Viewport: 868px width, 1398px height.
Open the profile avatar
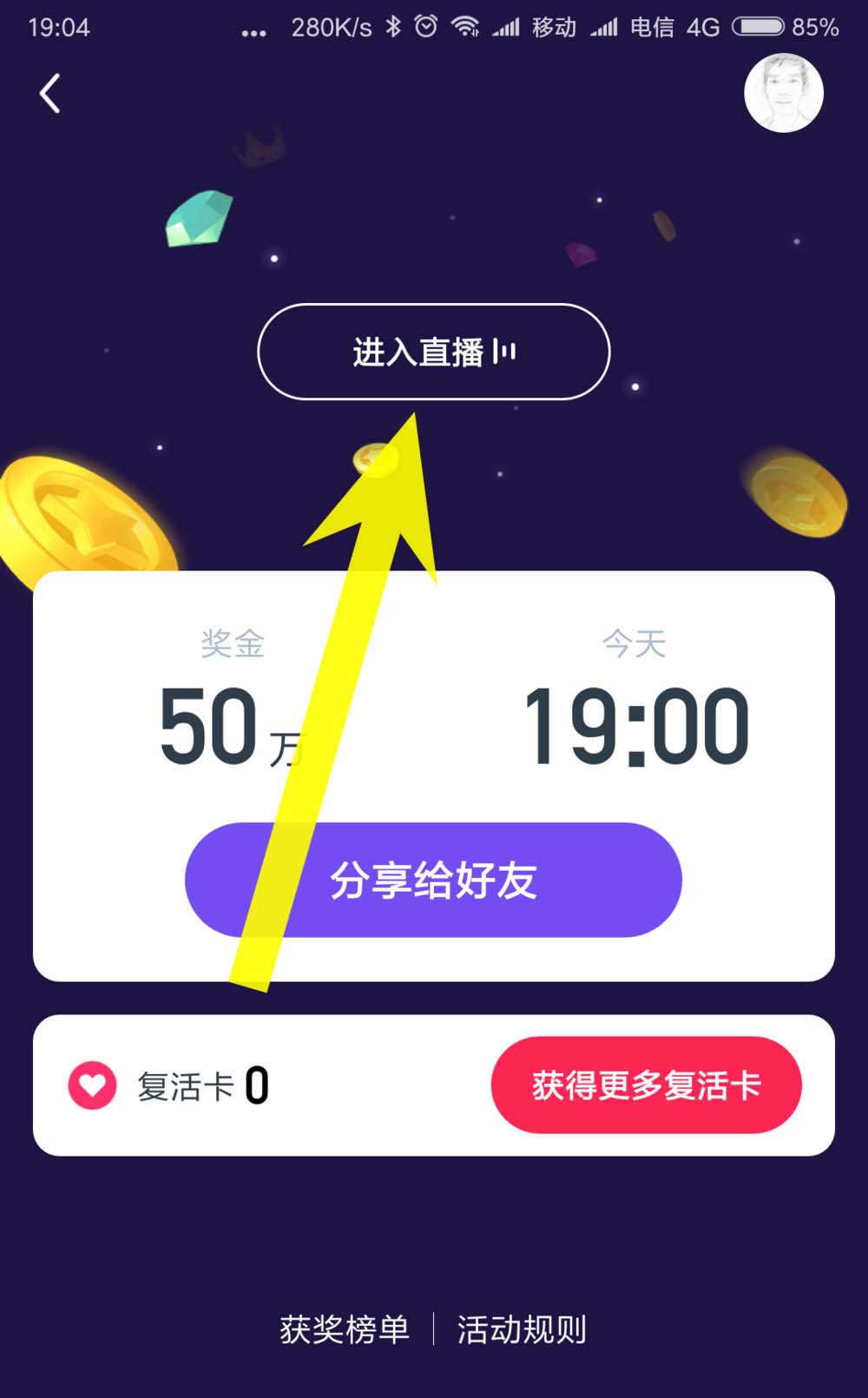pyautogui.click(x=783, y=94)
